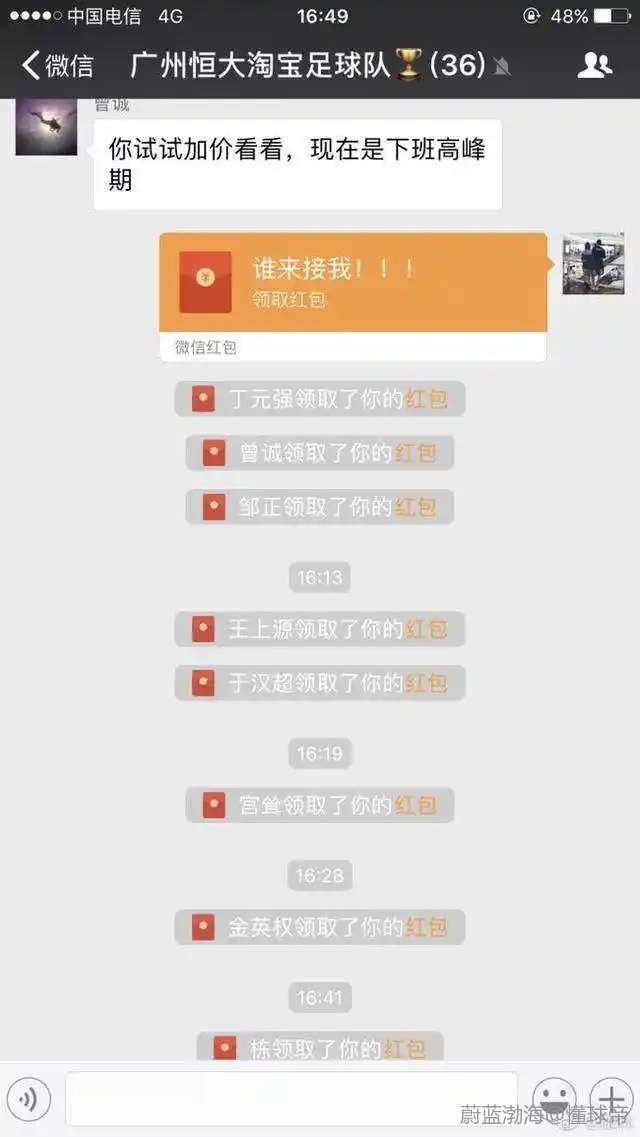Open 红包 link in 邹正's notice
This screenshot has width=640, height=1137.
click(415, 507)
